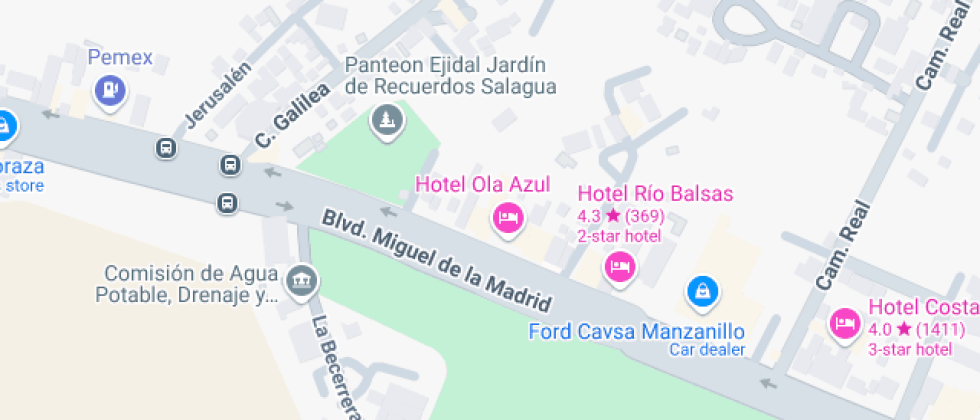This screenshot has height=420, width=980.
Task: Select the Hotel Ola Azul pin
Action: (508, 217)
